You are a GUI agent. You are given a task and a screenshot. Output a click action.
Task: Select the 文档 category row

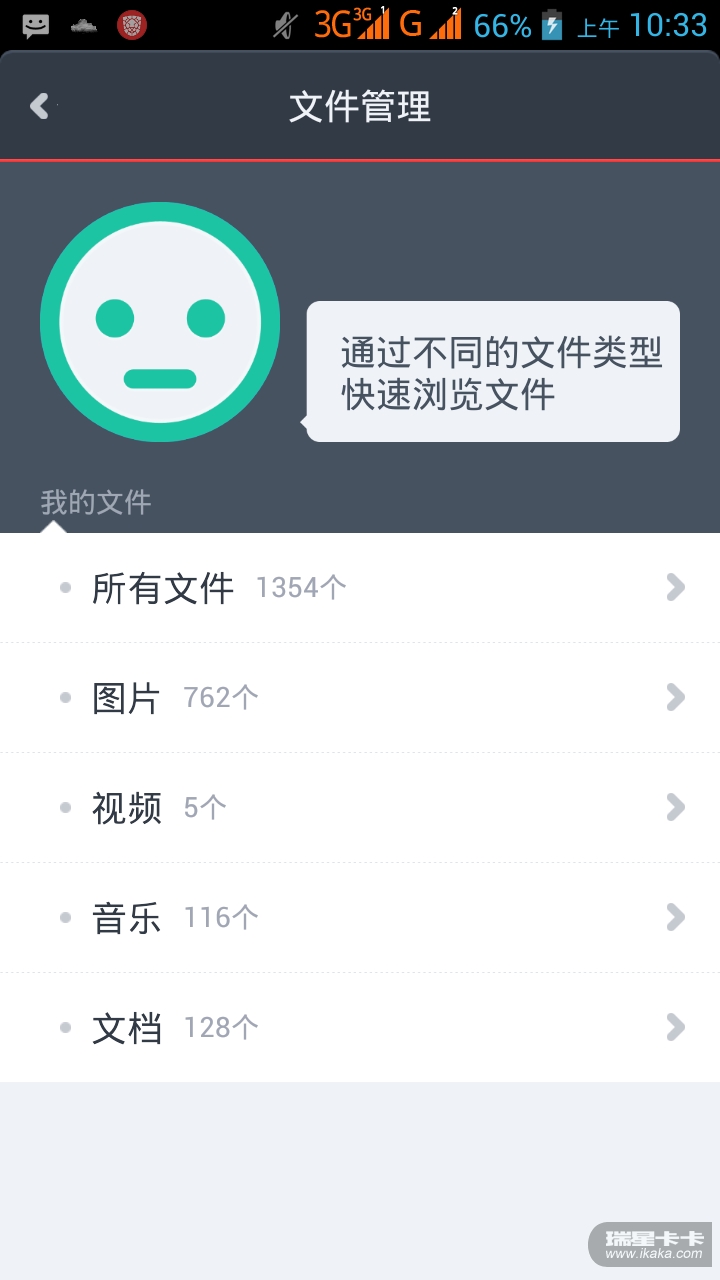(x=360, y=1028)
